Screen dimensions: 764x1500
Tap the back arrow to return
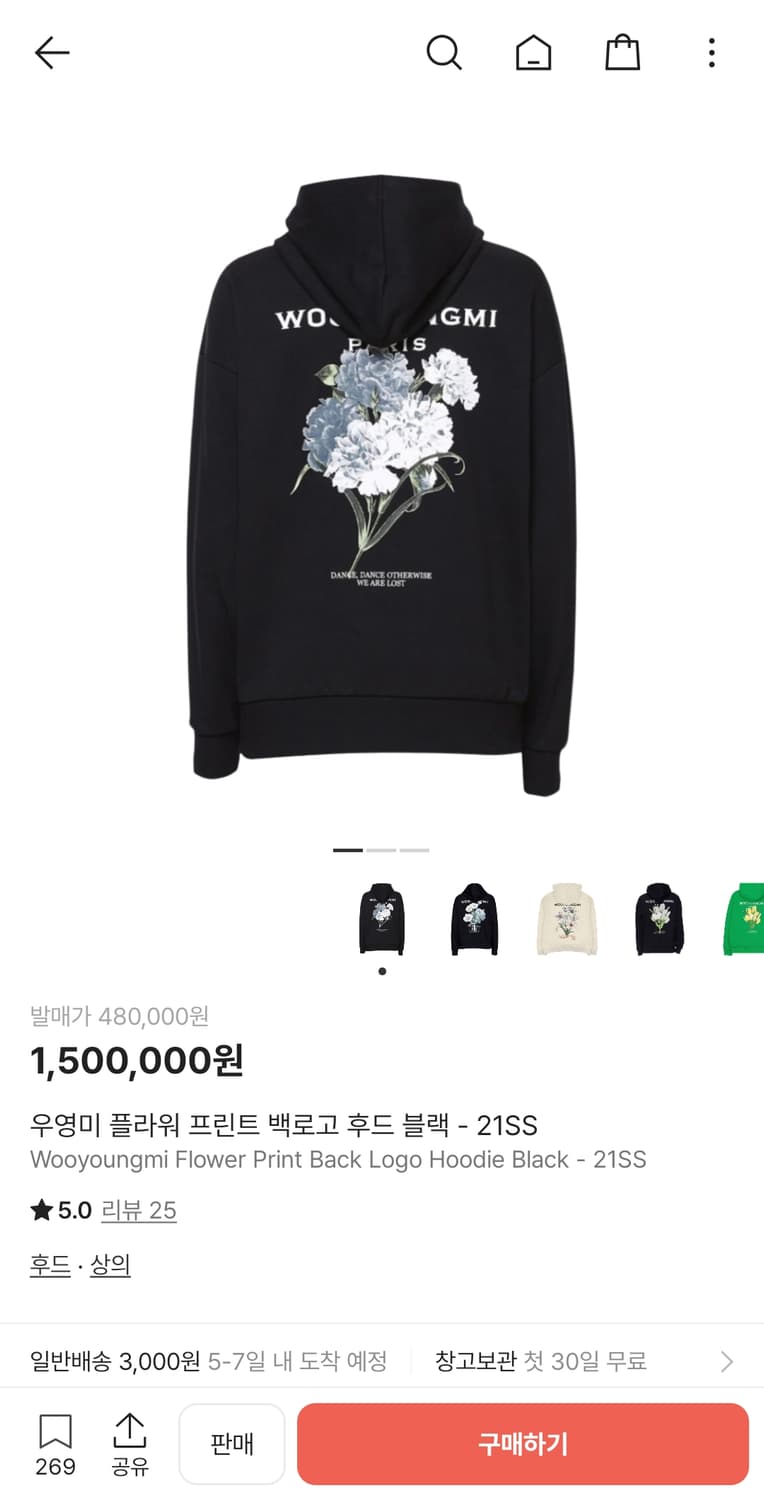tap(51, 54)
